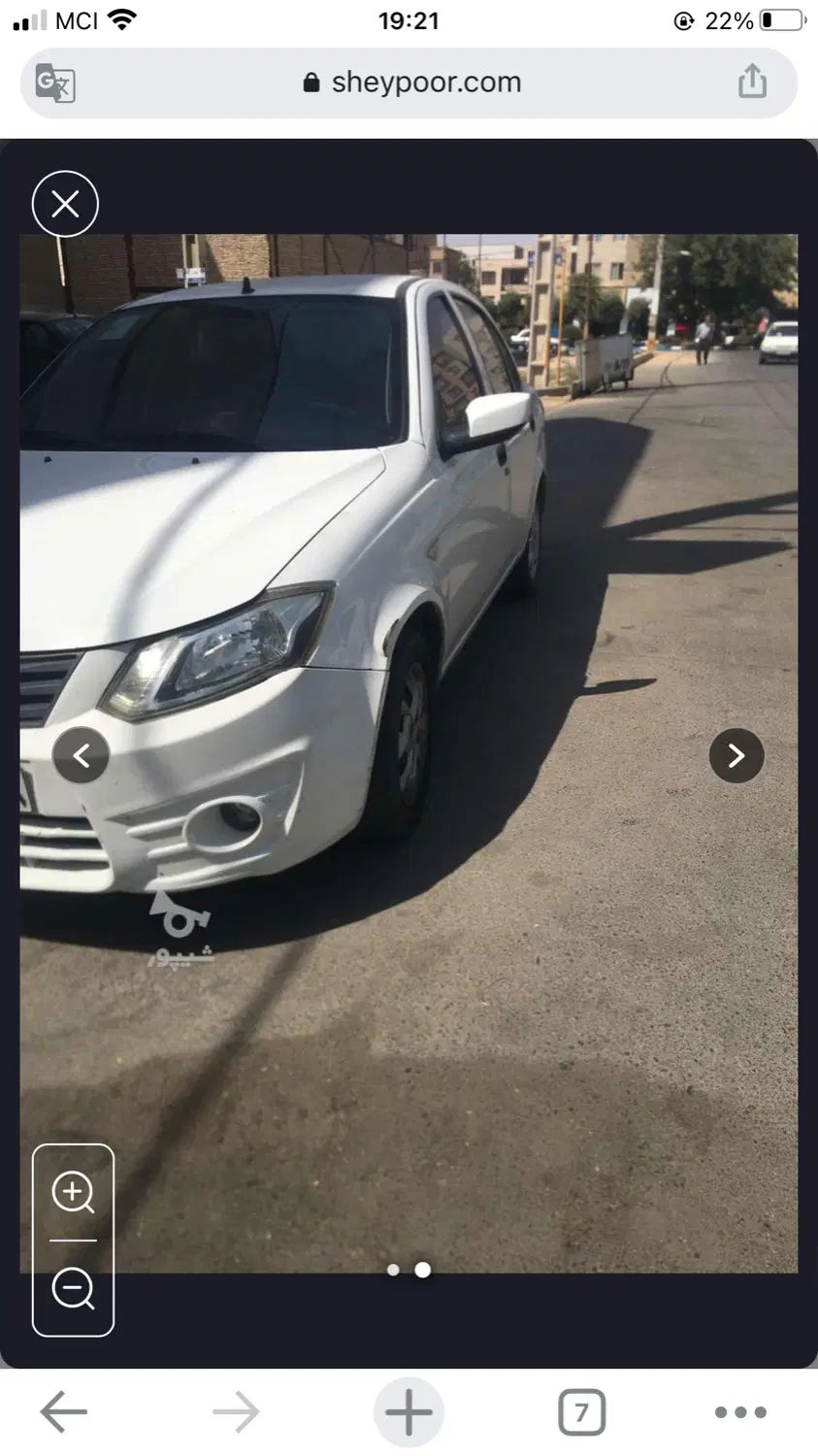The image size is (818, 1456).
Task: Select the first photo page dot
Action: 393,1270
